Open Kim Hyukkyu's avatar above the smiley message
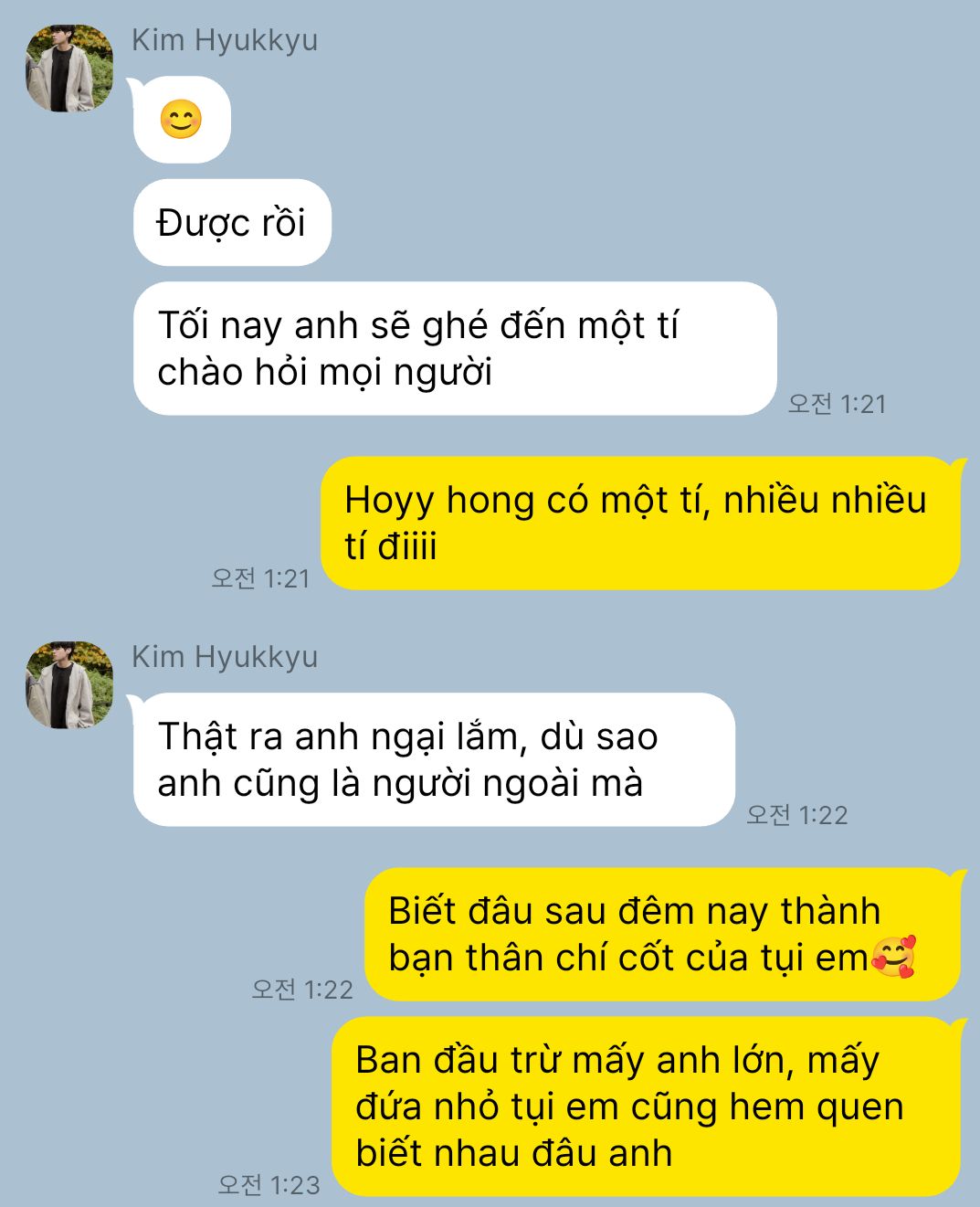The width and height of the screenshot is (980, 1207). pos(69,69)
